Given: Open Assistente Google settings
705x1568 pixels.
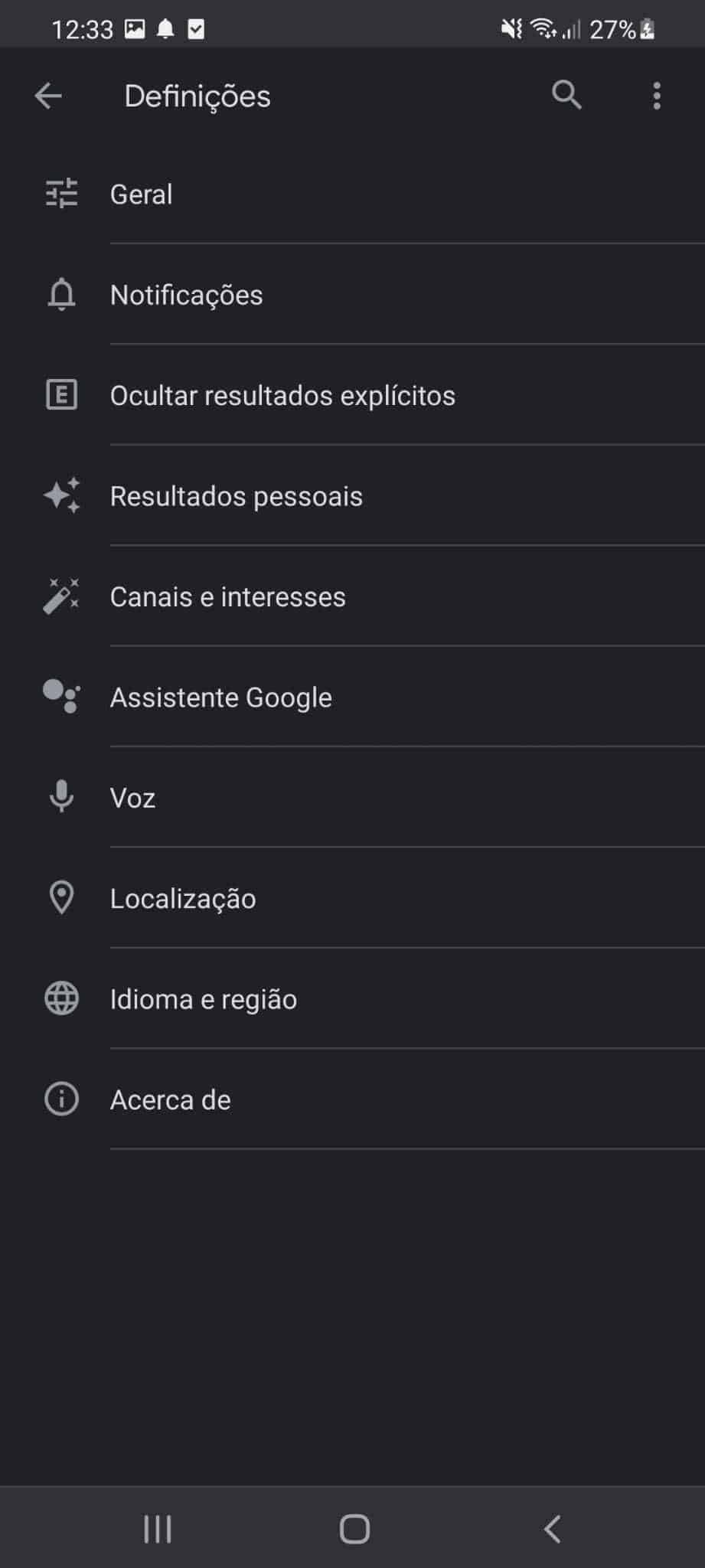Looking at the screenshot, I should 352,697.
